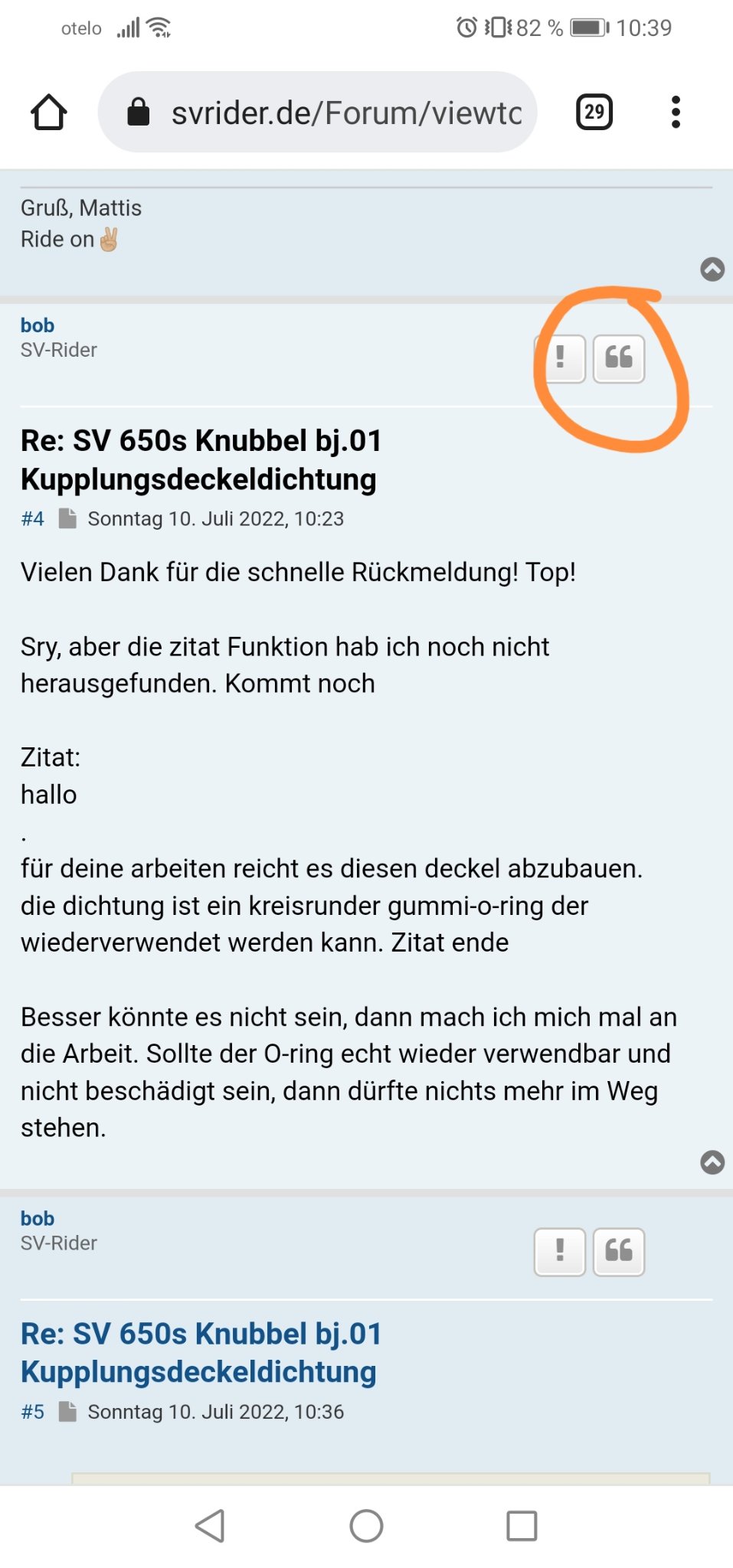Image resolution: width=733 pixels, height=1568 pixels.
Task: Quote post #5 with the quotation button
Action: click(x=619, y=1251)
